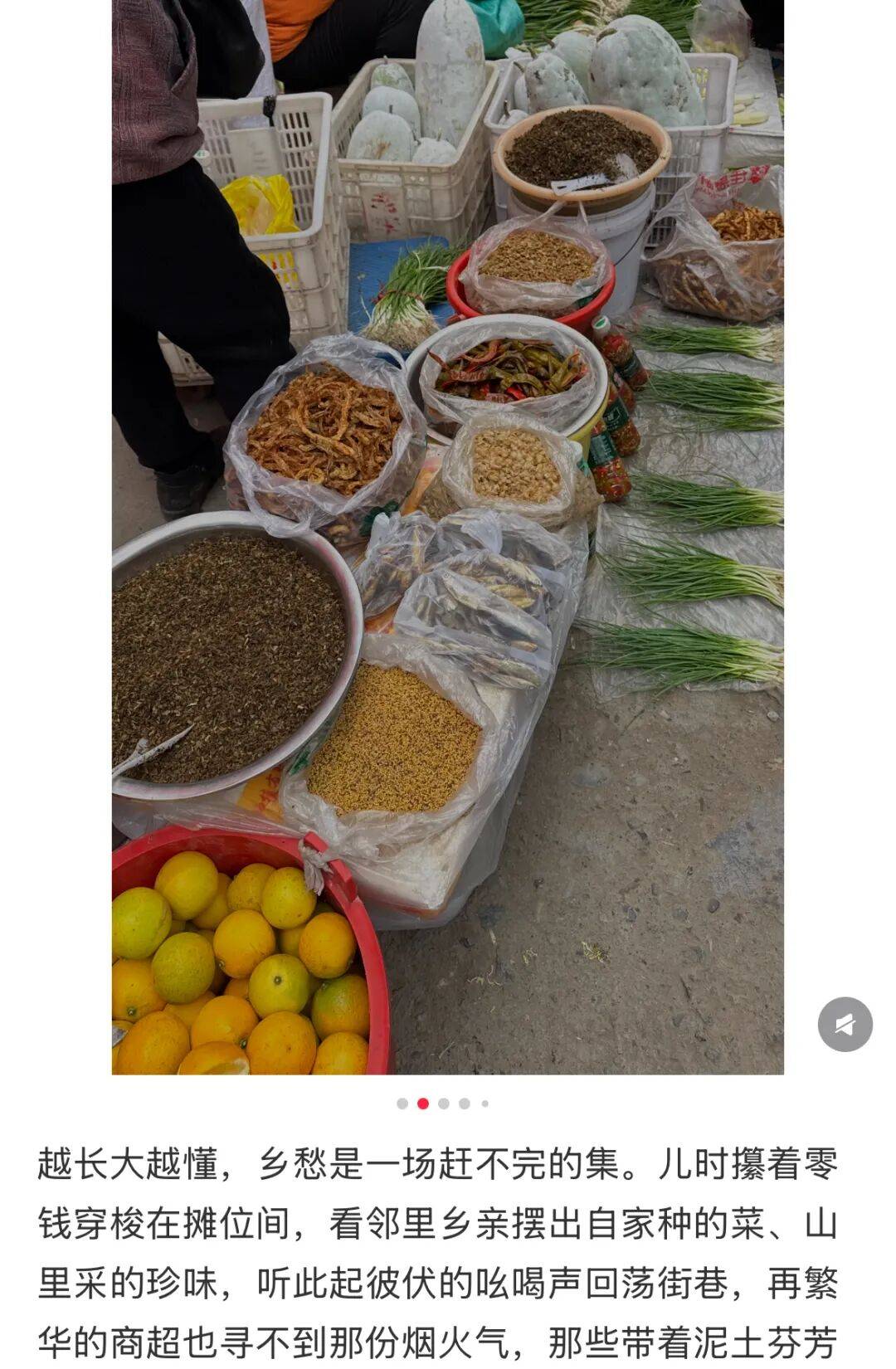Tap the image carousel page indicator dots
The width and height of the screenshot is (896, 1369).
[x=443, y=1103]
